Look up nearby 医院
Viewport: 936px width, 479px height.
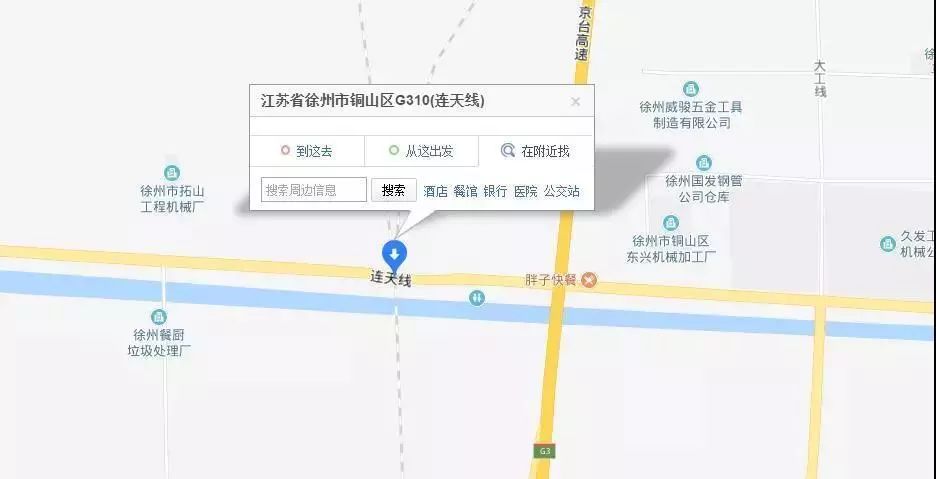tap(525, 191)
